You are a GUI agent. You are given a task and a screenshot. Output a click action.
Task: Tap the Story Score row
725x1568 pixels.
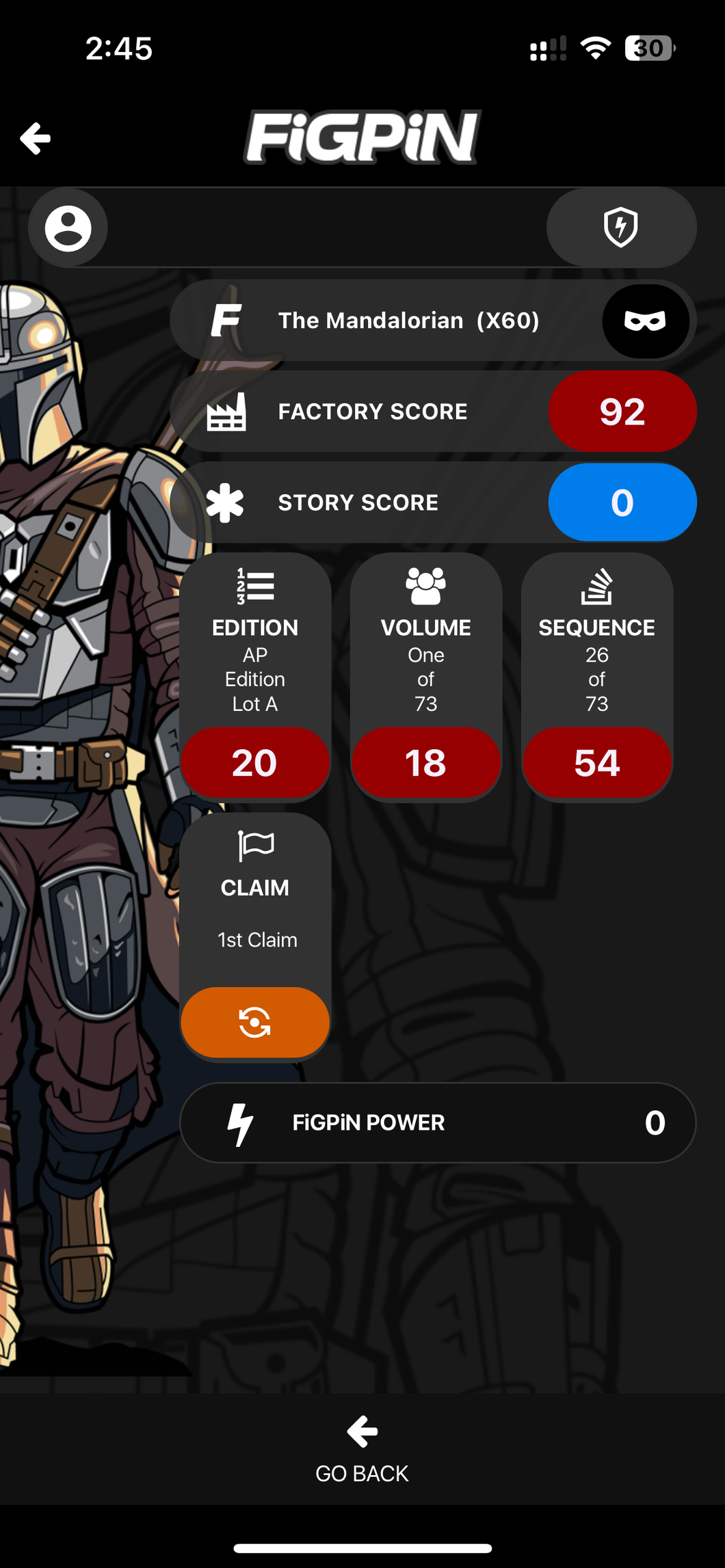434,502
